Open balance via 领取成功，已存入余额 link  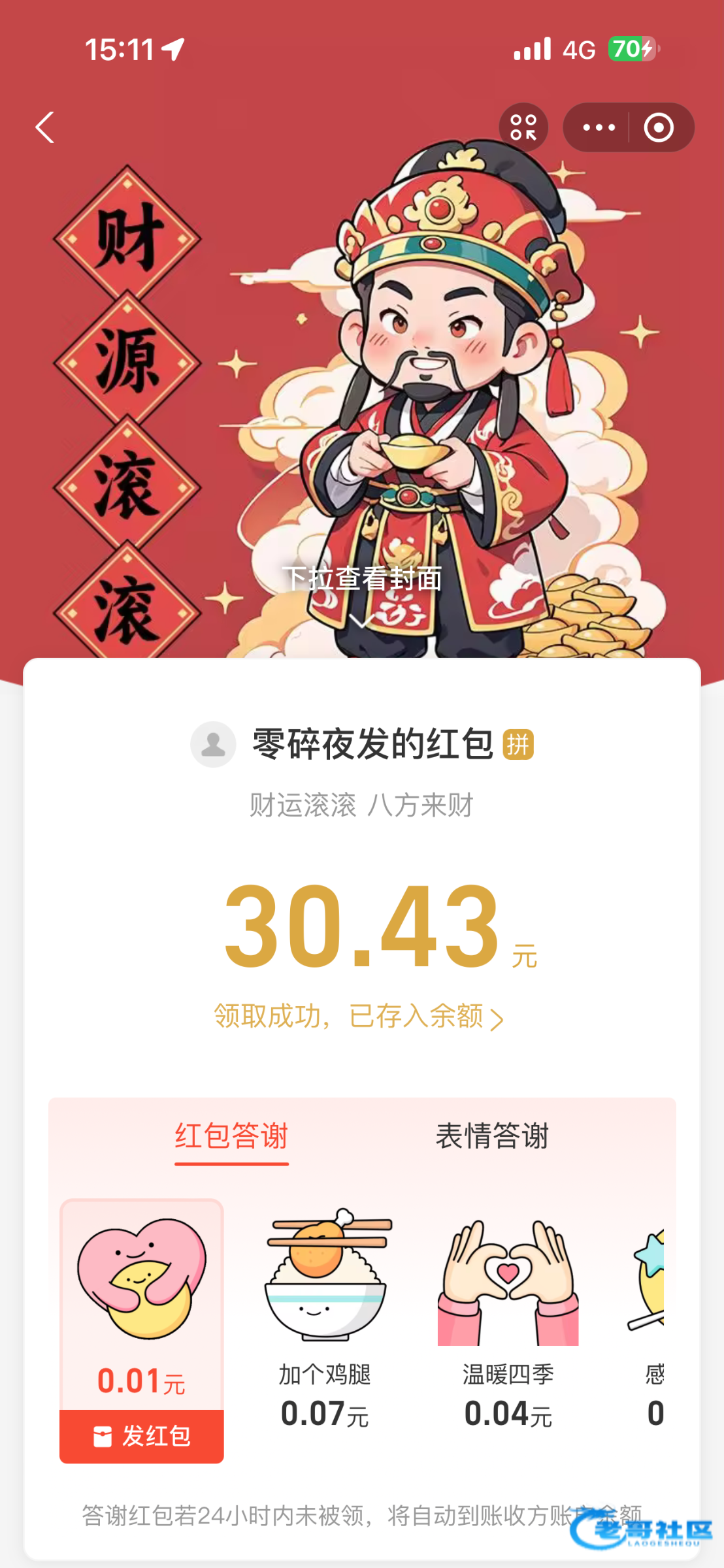tap(358, 1017)
